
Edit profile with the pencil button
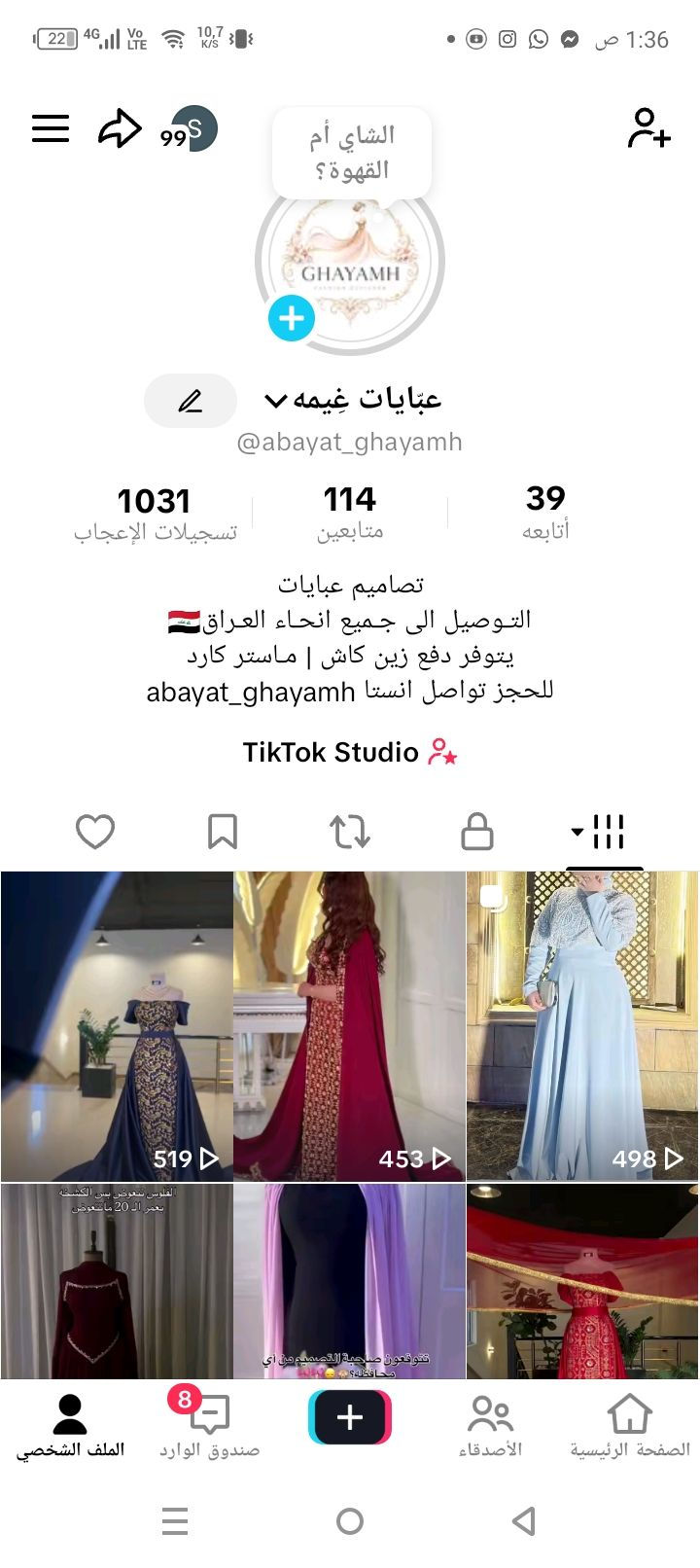[x=191, y=401]
